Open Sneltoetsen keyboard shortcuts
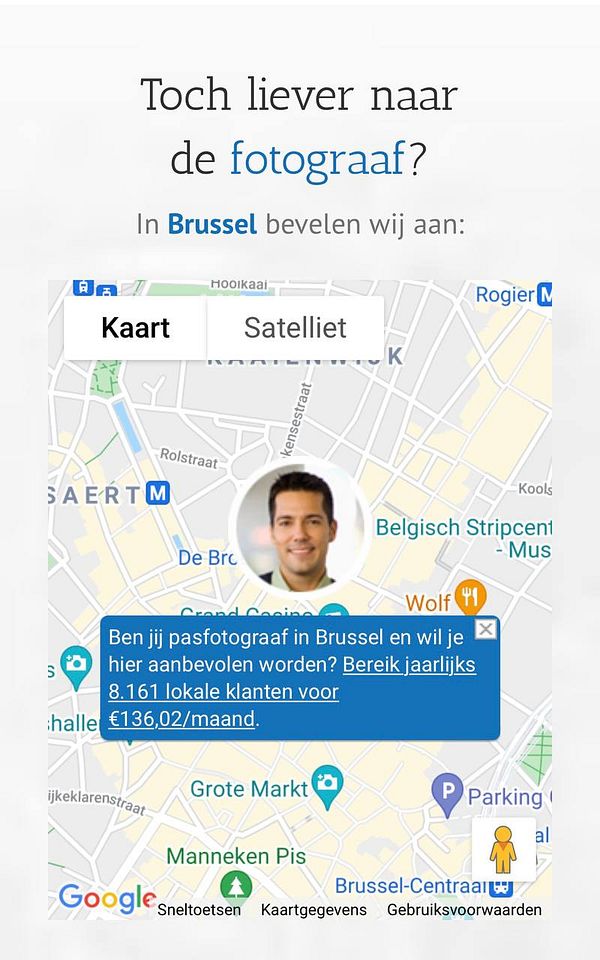Screen dimensions: 600x960 point(199,909)
